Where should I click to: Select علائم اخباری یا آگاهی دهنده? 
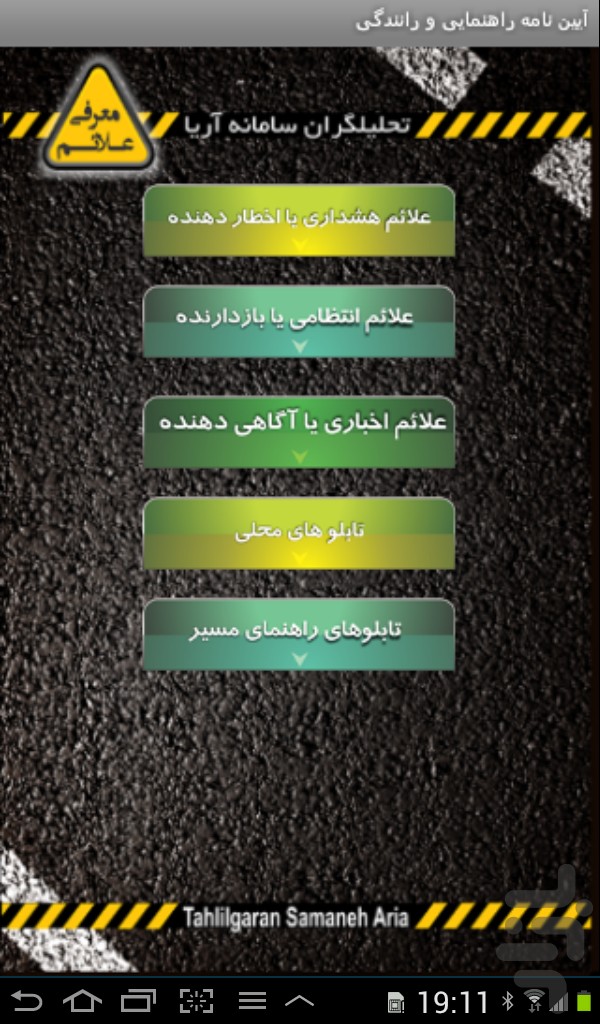tap(299, 431)
